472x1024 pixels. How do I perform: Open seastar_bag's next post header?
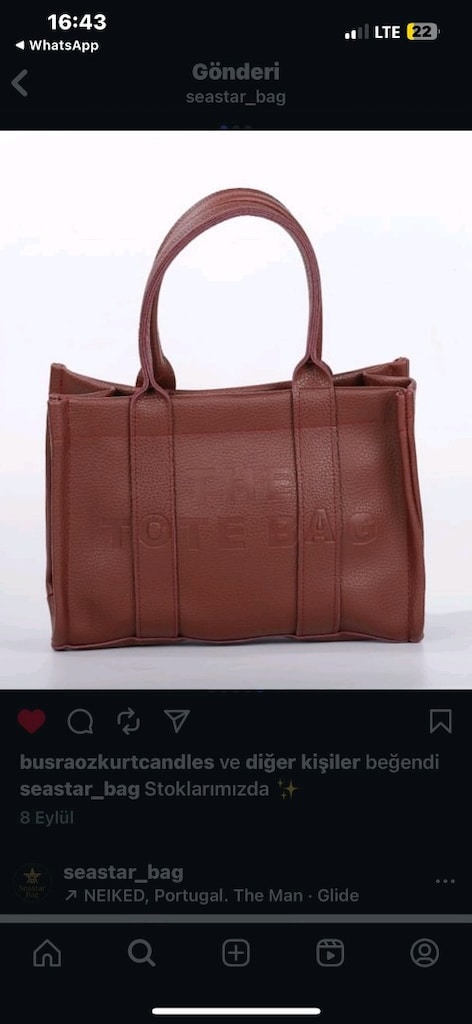click(x=123, y=872)
